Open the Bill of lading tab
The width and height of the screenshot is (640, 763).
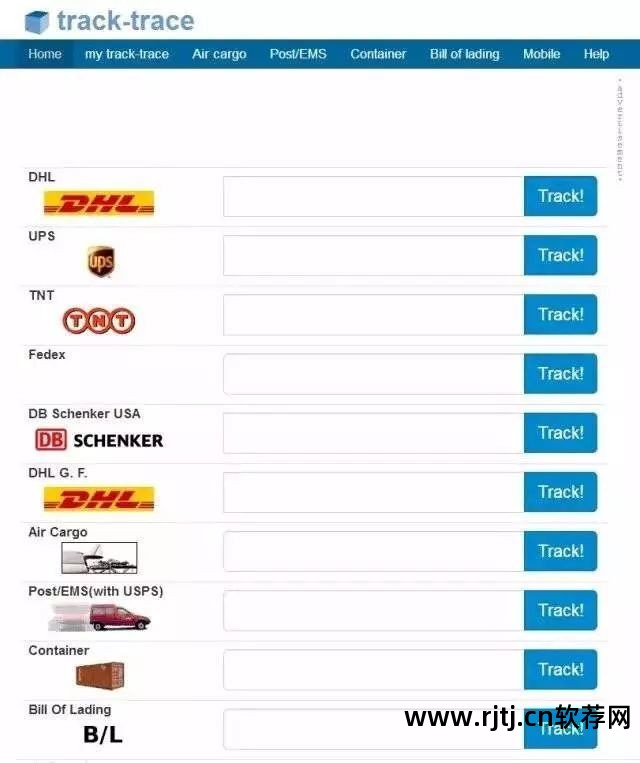coord(464,54)
